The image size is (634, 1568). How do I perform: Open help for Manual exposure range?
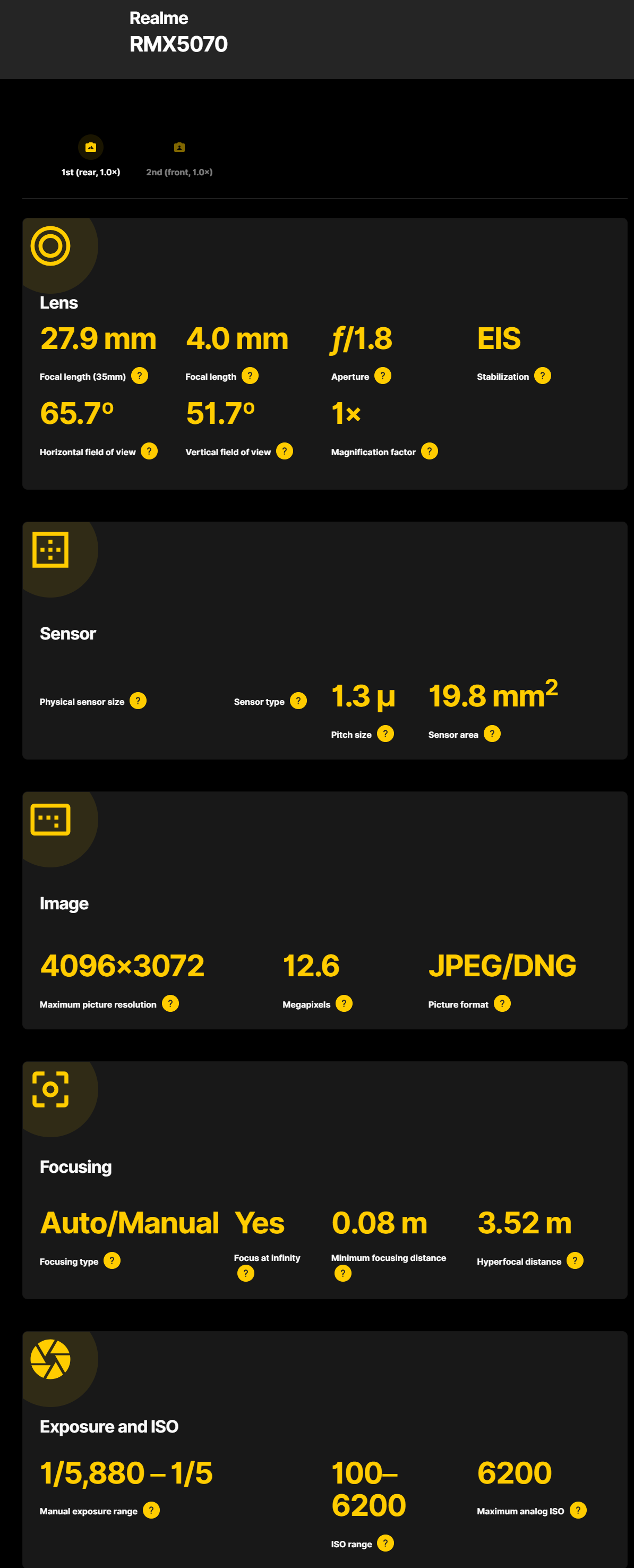click(x=151, y=1510)
